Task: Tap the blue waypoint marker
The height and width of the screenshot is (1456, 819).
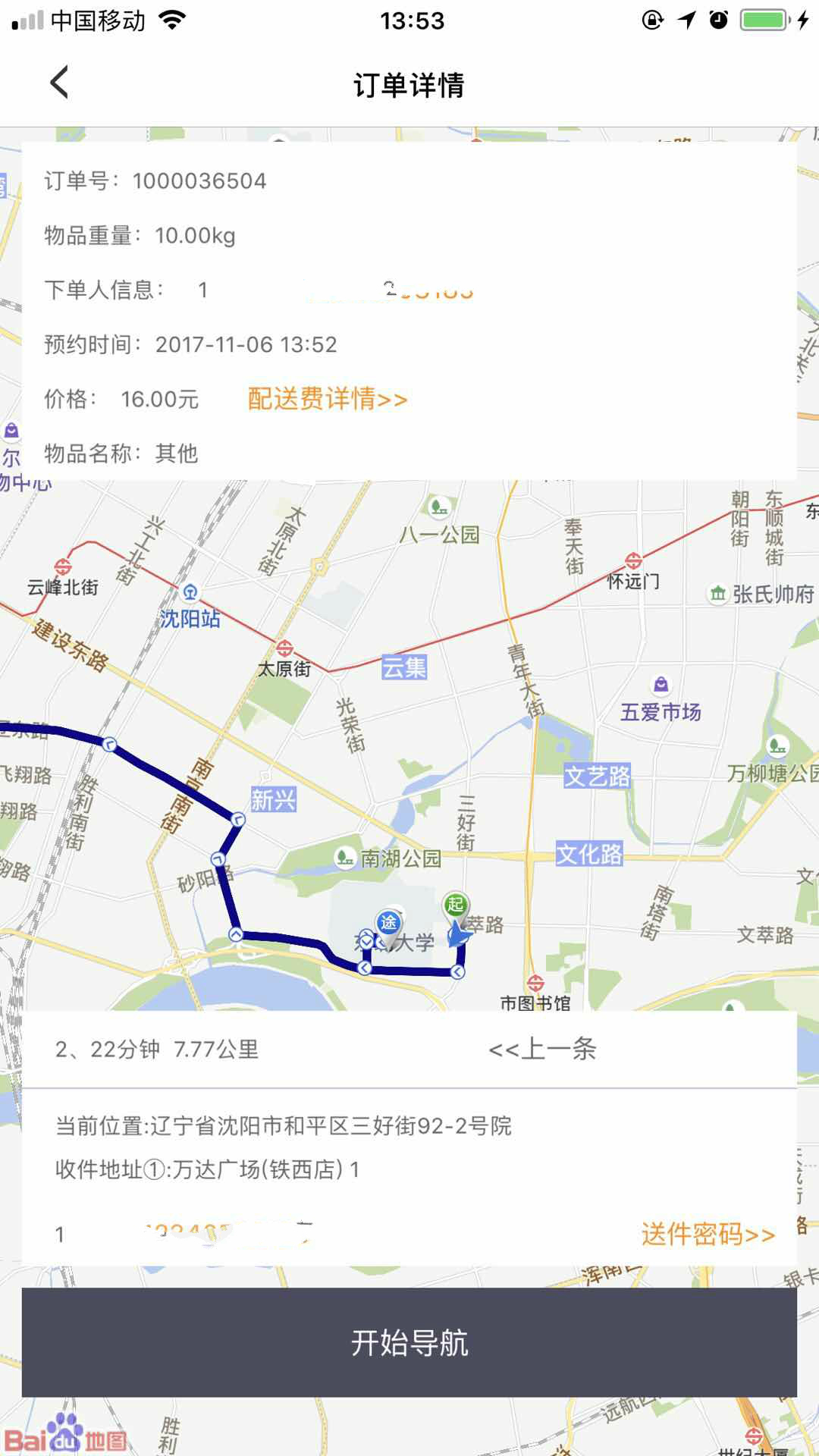Action: point(389,923)
